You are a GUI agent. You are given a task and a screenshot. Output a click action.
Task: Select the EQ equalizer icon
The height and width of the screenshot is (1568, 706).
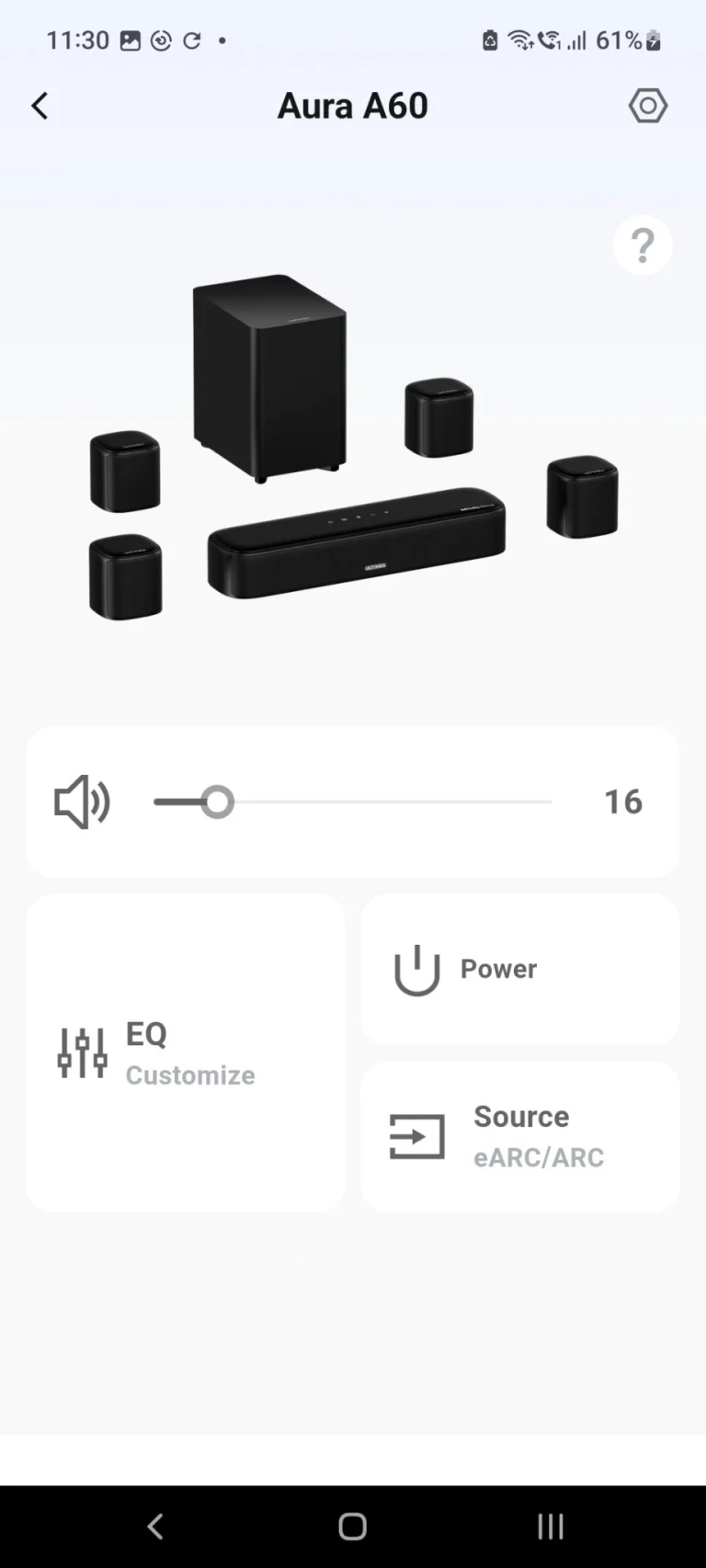pyautogui.click(x=81, y=1051)
